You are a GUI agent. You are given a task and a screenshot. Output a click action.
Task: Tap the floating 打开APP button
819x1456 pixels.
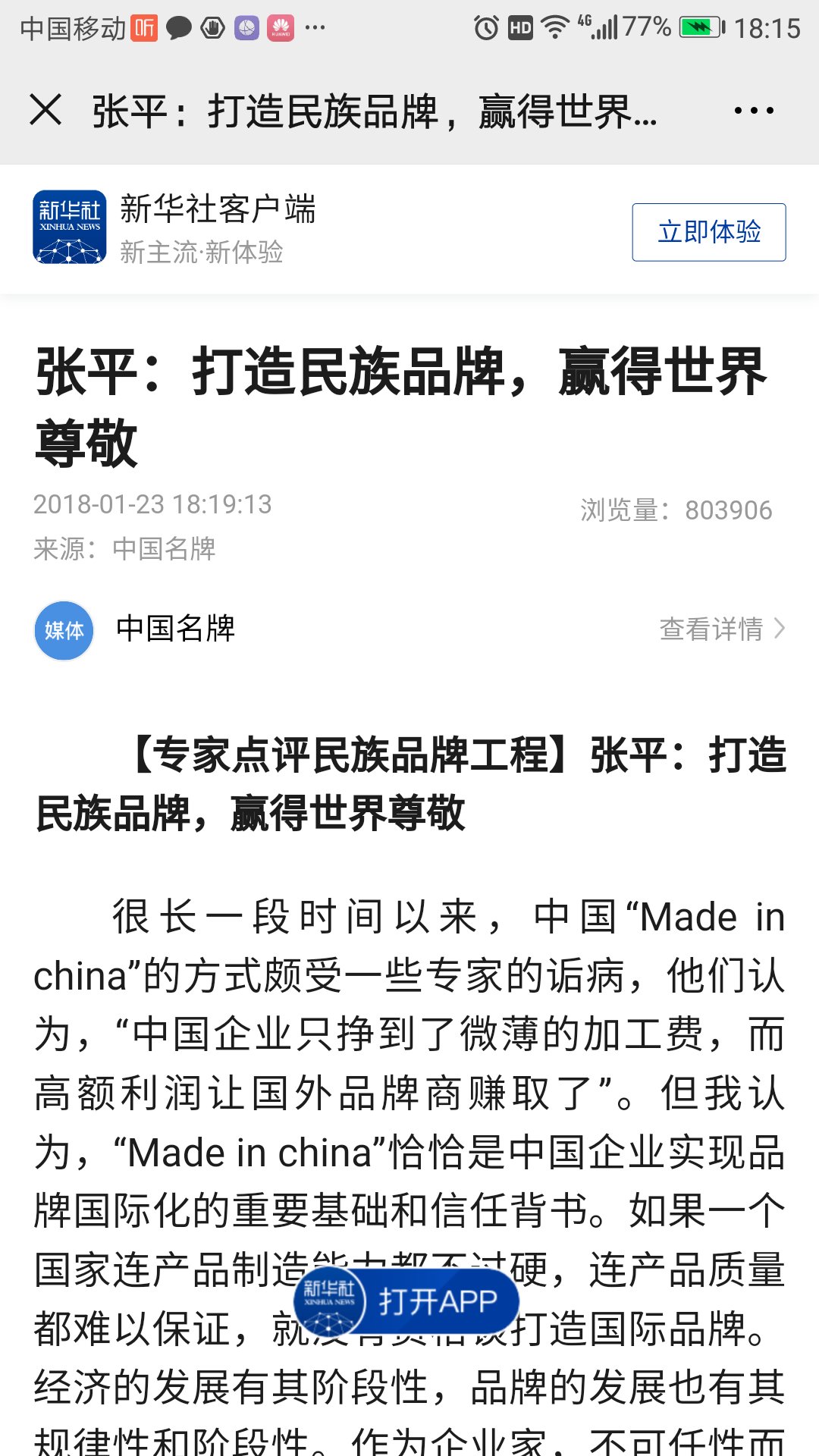(406, 1302)
